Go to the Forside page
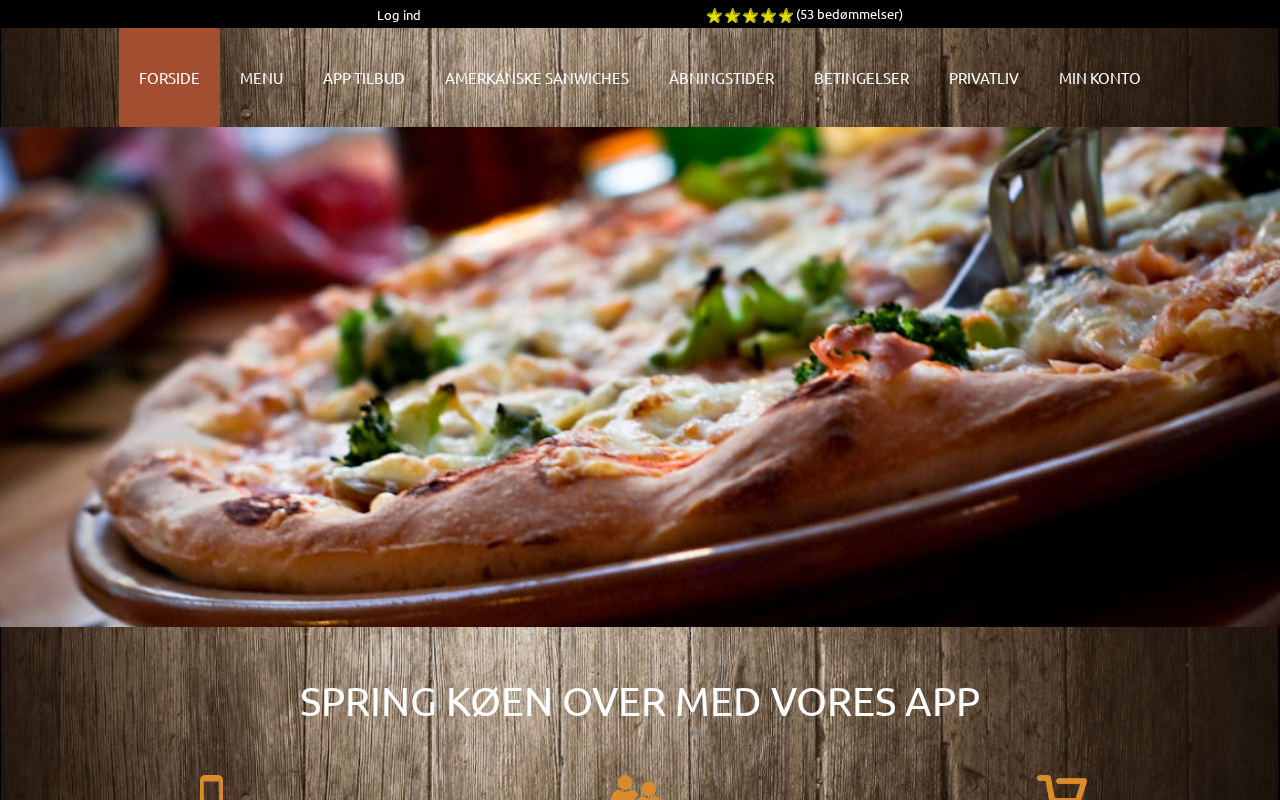The height and width of the screenshot is (800, 1280). point(169,78)
